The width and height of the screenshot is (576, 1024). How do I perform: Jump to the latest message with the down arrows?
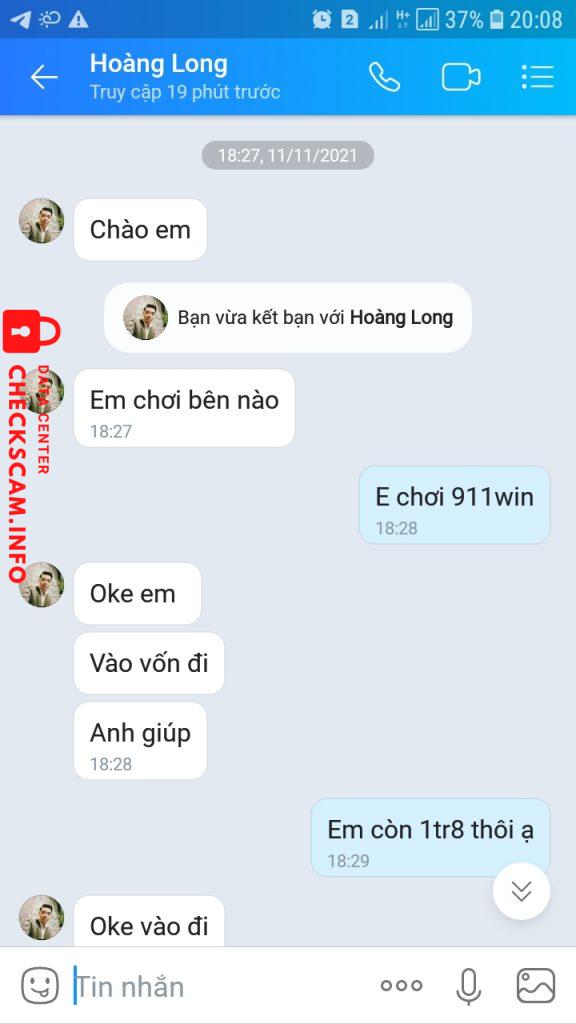(x=521, y=891)
